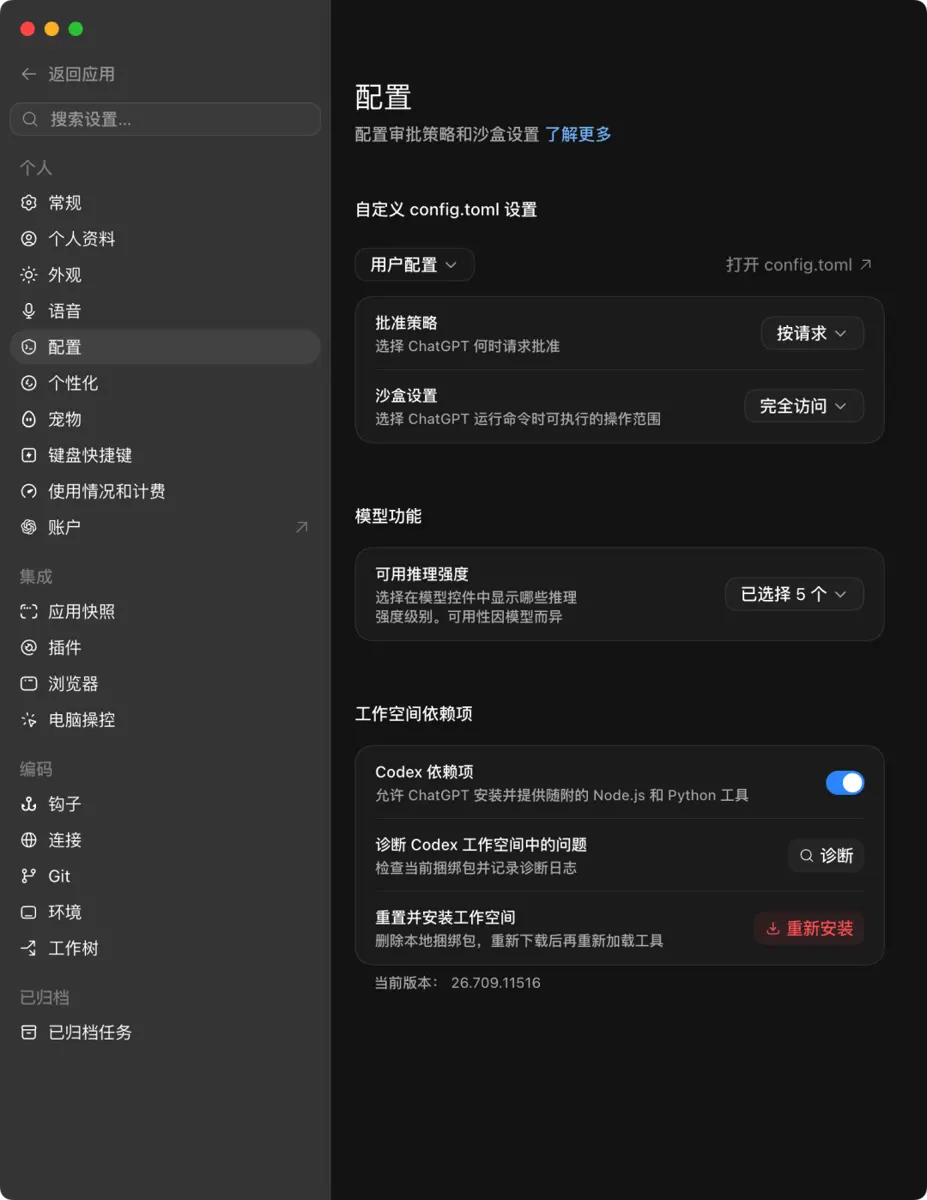Expand the 用户配置 dropdown
The height and width of the screenshot is (1200, 927).
pyautogui.click(x=414, y=265)
